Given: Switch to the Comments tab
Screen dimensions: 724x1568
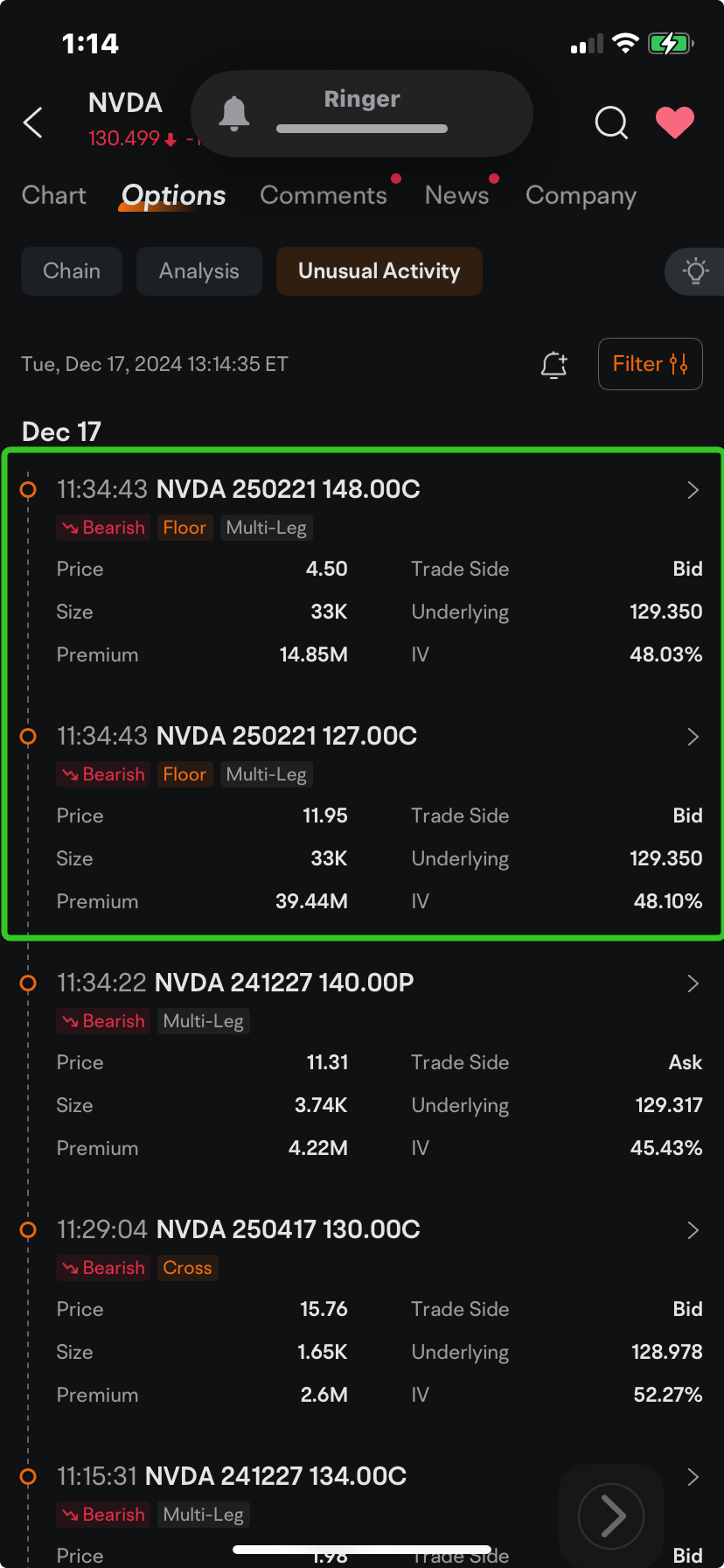Looking at the screenshot, I should pyautogui.click(x=324, y=195).
